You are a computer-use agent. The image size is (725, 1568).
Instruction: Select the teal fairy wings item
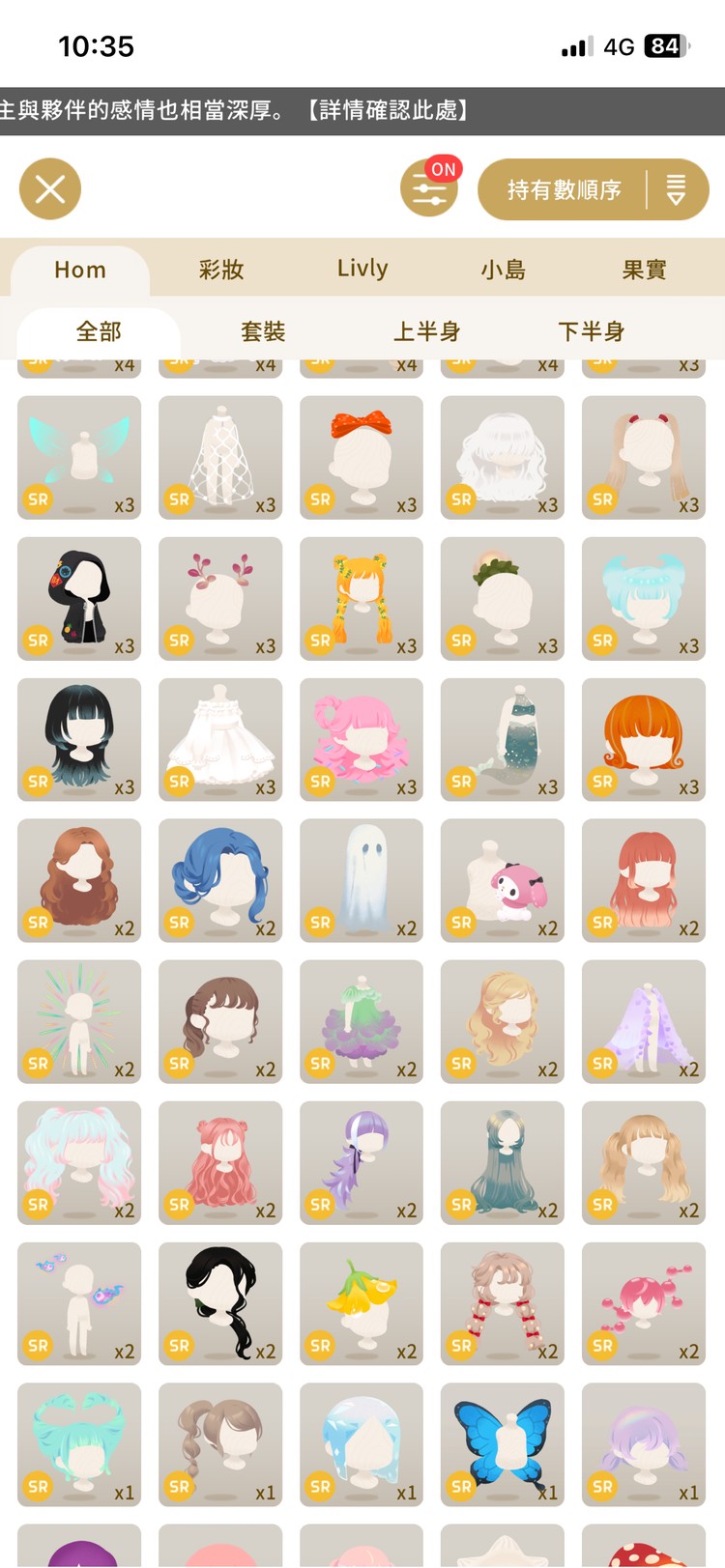[79, 457]
